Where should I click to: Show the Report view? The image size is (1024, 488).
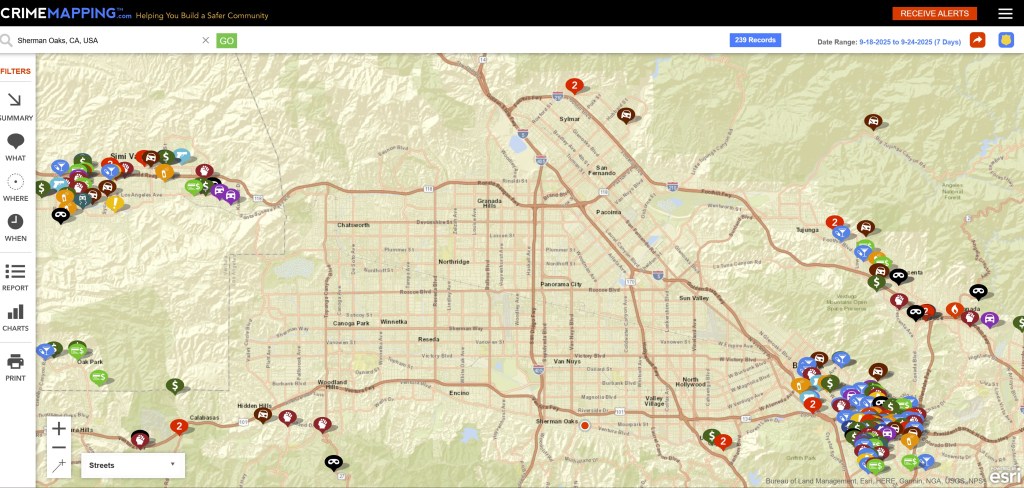(16, 276)
